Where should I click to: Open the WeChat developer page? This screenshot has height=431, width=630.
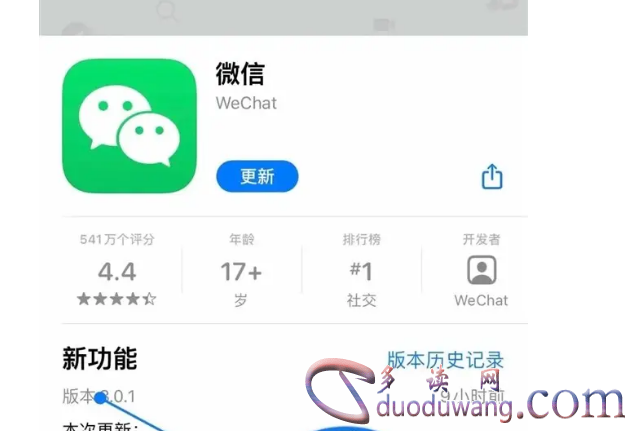click(481, 271)
